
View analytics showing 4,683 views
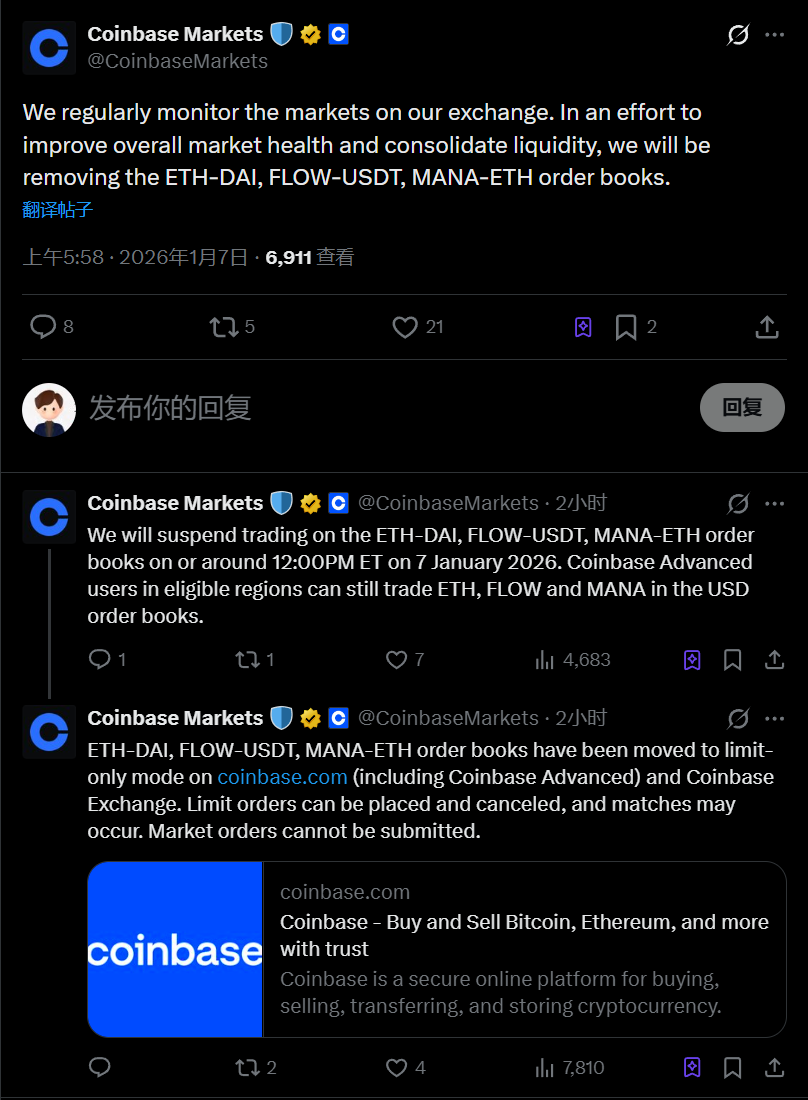coord(573,660)
